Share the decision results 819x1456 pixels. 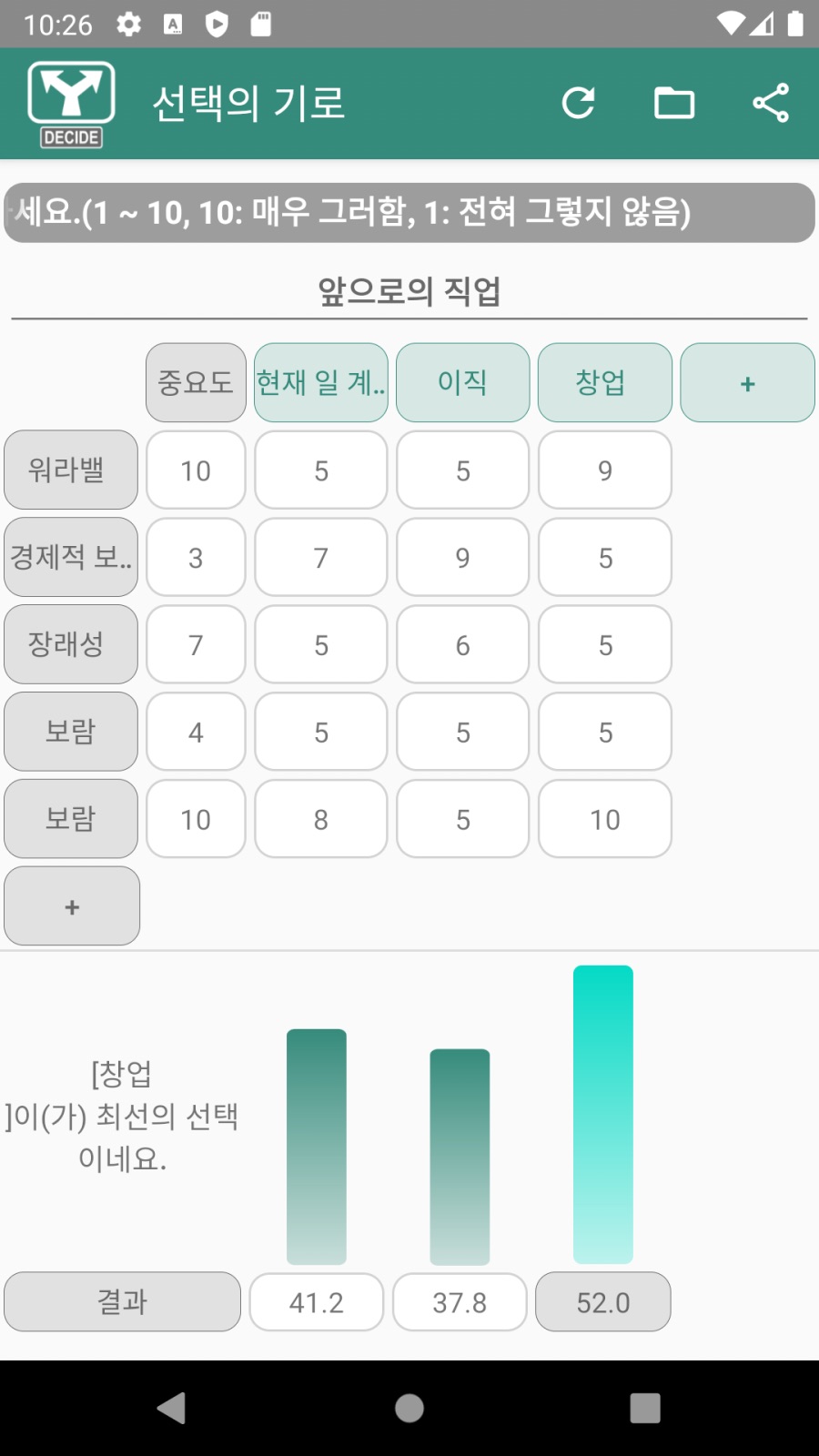point(770,103)
